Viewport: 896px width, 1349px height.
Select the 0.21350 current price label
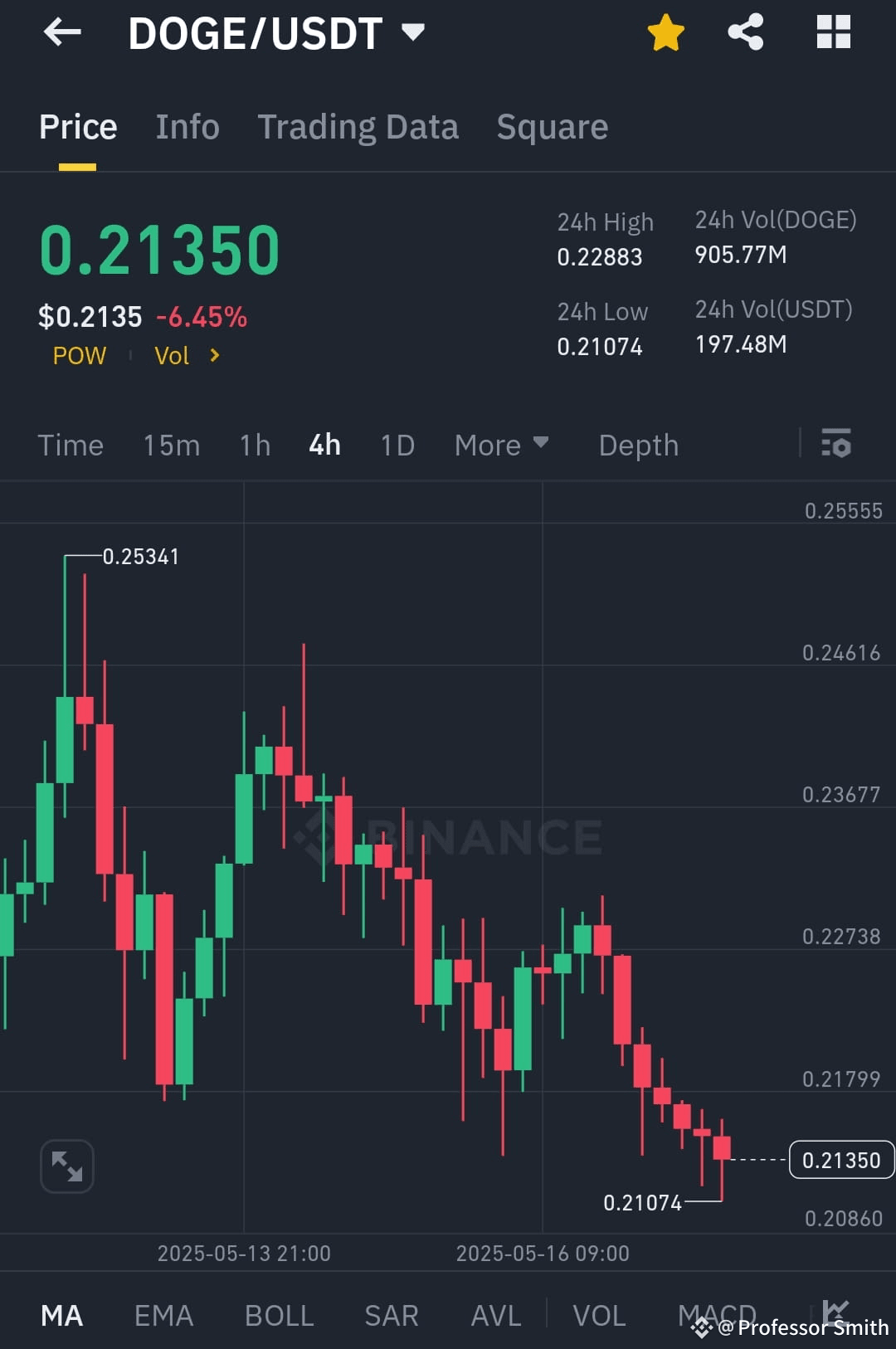click(840, 1160)
